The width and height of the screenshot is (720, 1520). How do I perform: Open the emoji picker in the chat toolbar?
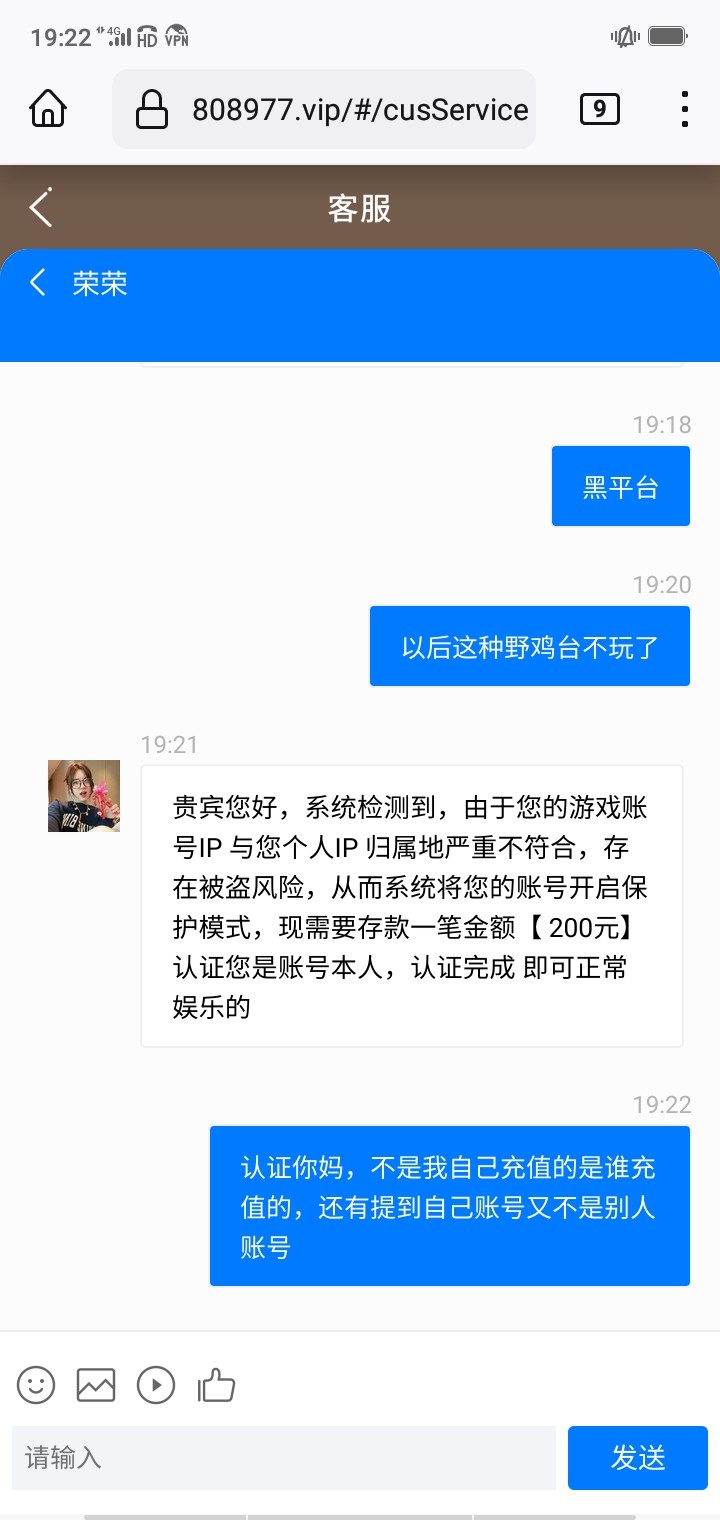(36, 1386)
